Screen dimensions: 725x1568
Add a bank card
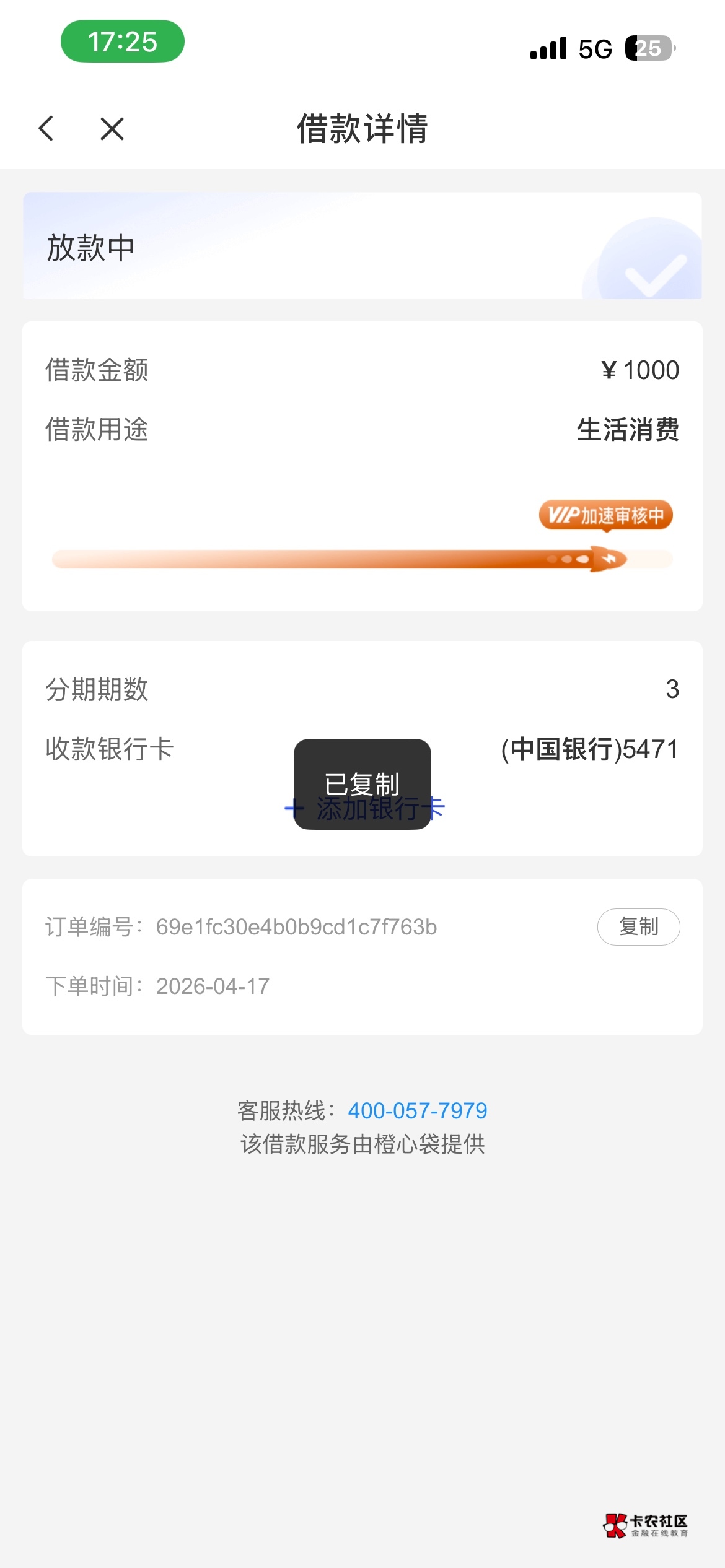coord(364,809)
